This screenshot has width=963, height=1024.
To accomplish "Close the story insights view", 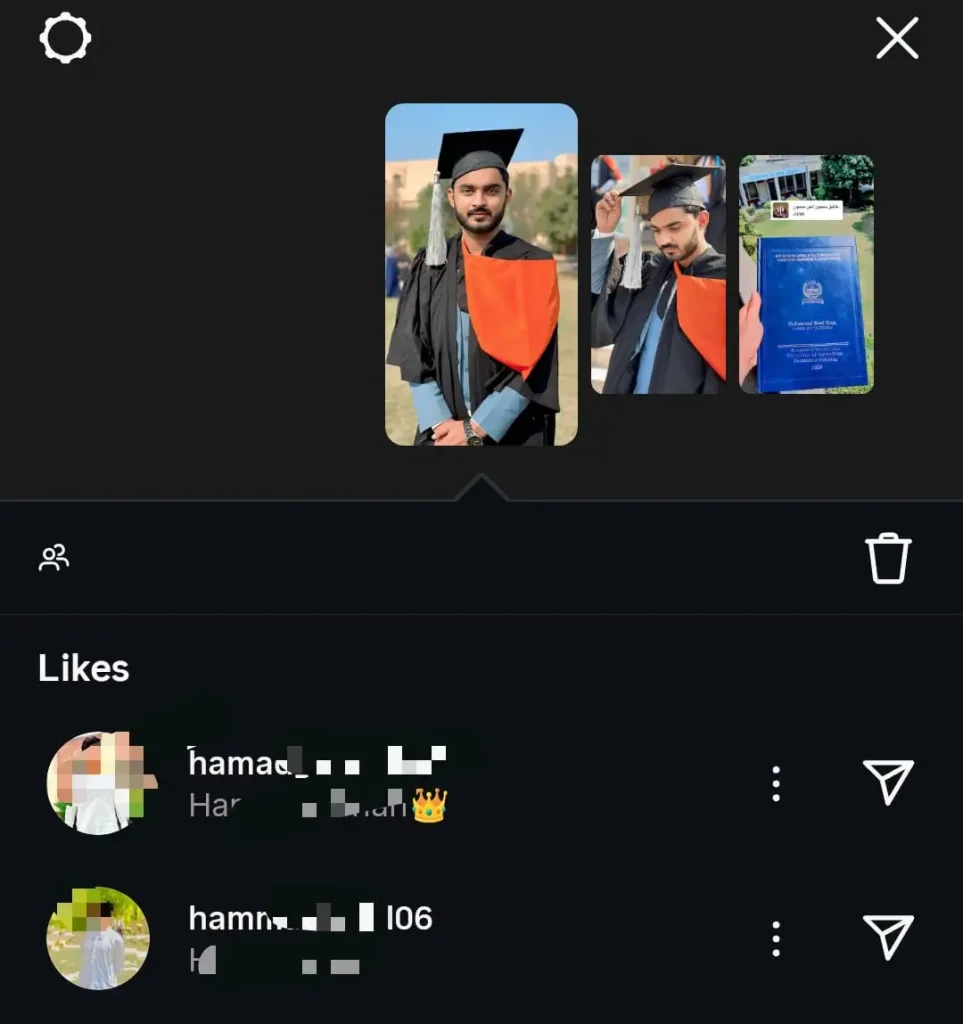I will coord(897,39).
